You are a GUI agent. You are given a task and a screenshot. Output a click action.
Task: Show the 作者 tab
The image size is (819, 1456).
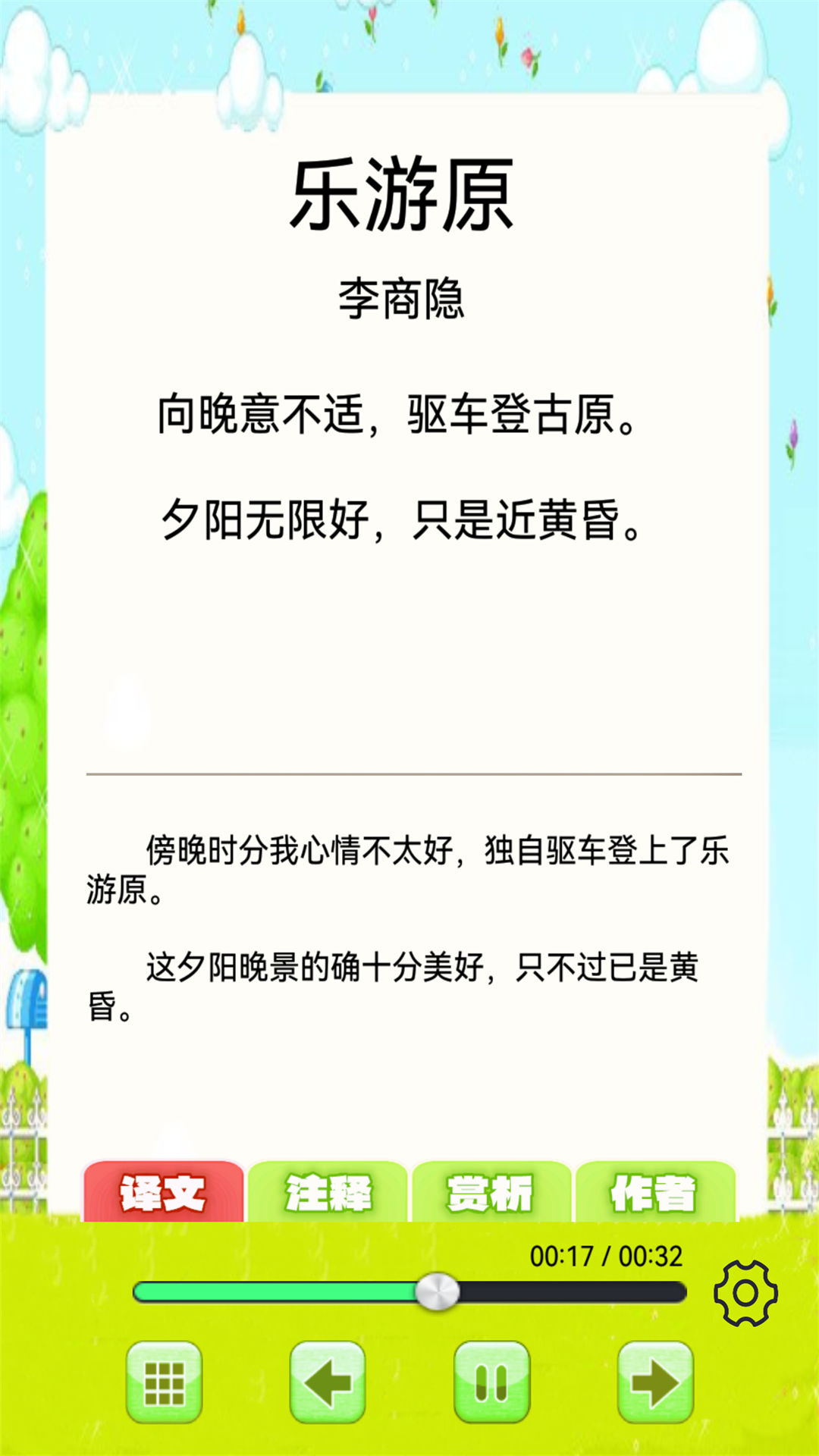click(x=654, y=1193)
